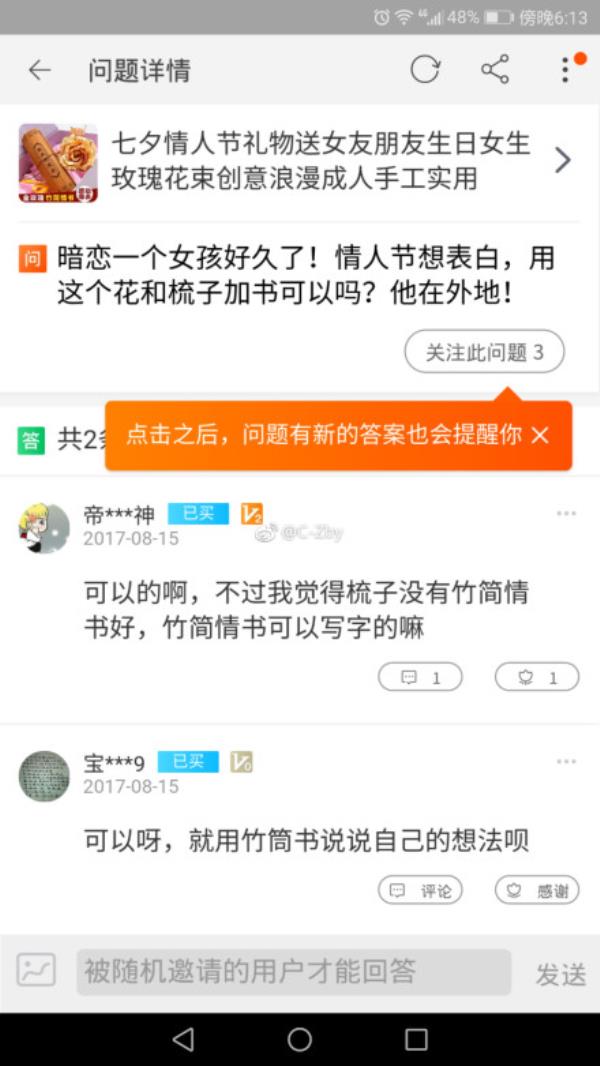The image size is (600, 1066).
Task: Open the image picker beside answer box
Action: click(37, 970)
